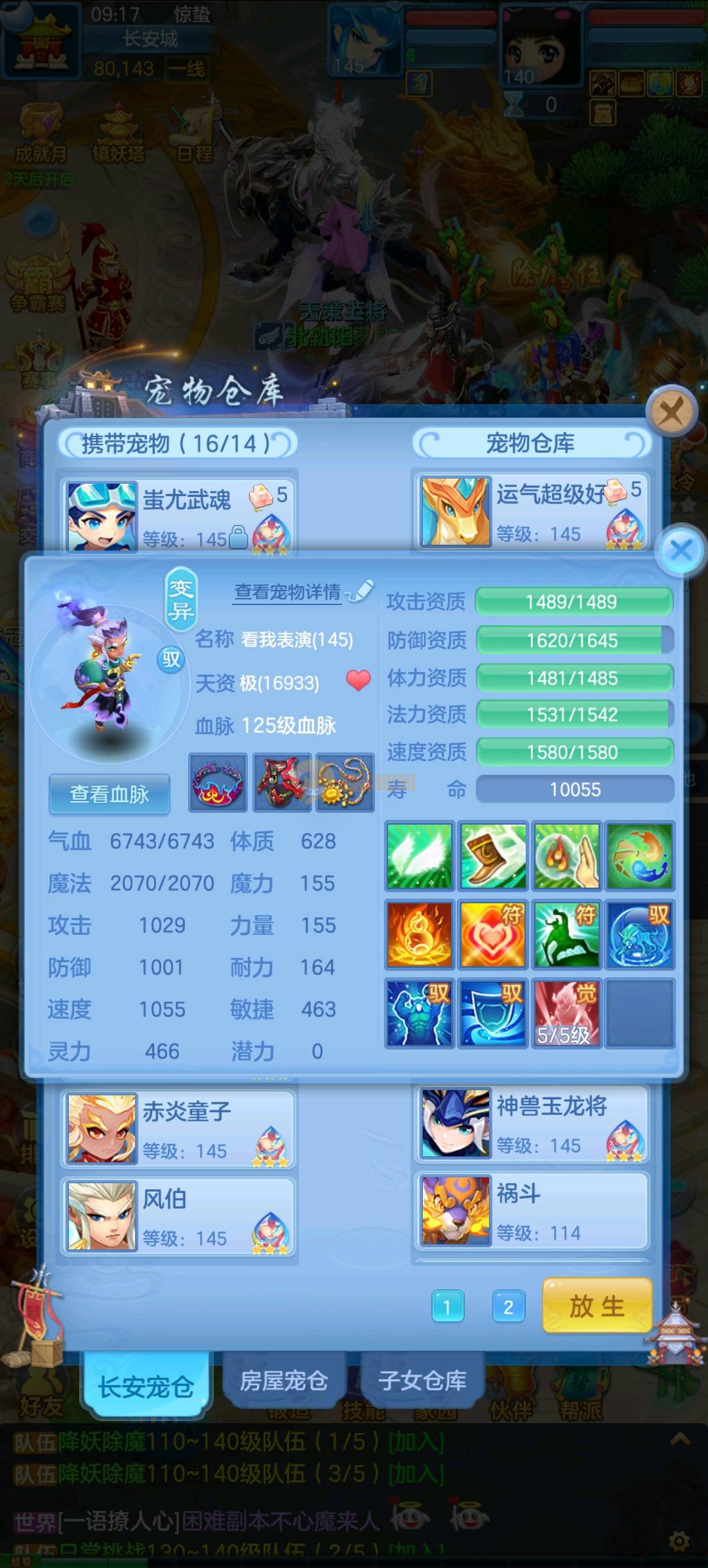This screenshot has width=708, height=1568.
Task: Select warehouse pet 运气超级好
Action: pyautogui.click(x=532, y=511)
